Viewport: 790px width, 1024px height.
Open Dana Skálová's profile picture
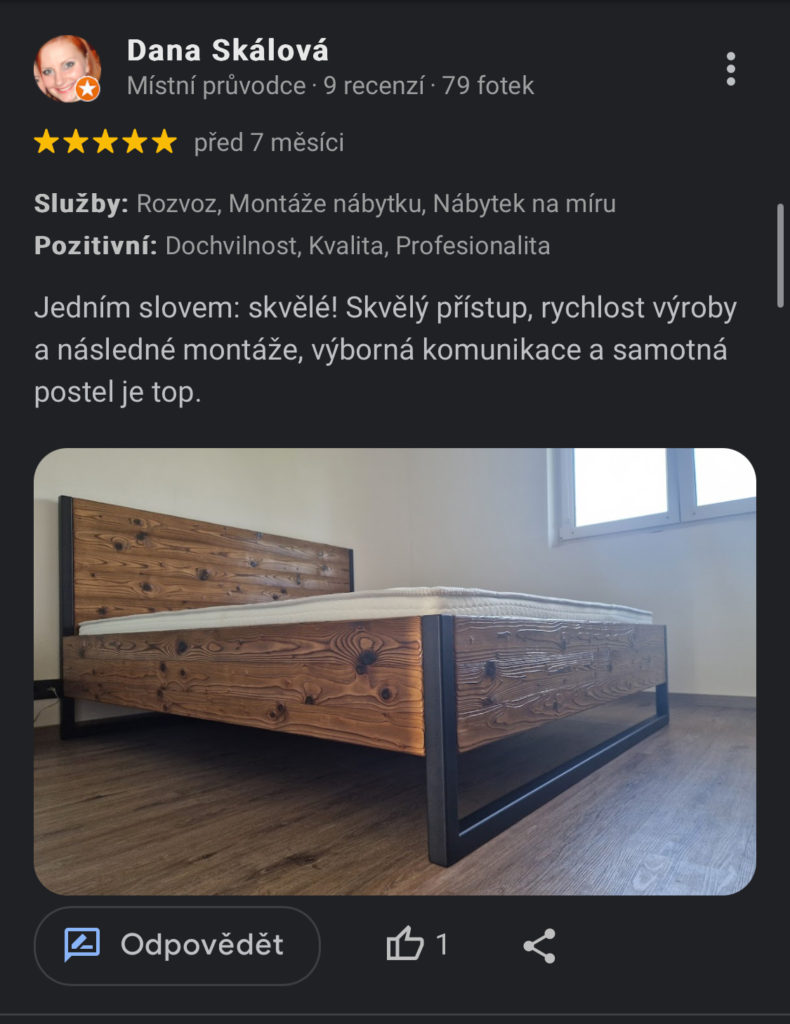[x=67, y=68]
